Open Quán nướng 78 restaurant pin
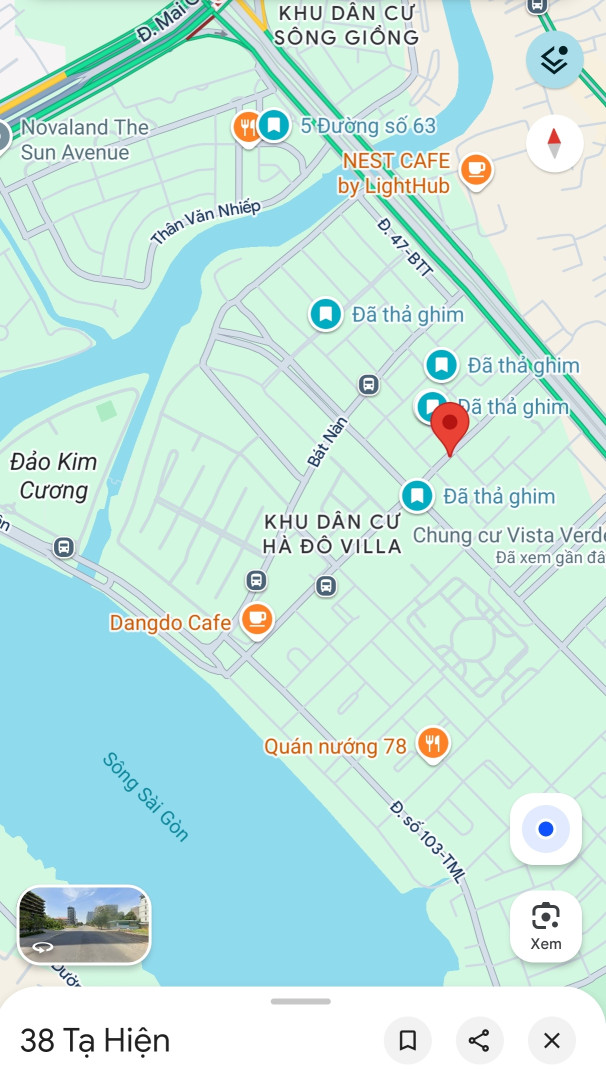Screen dimensions: 606x1078 432,743
